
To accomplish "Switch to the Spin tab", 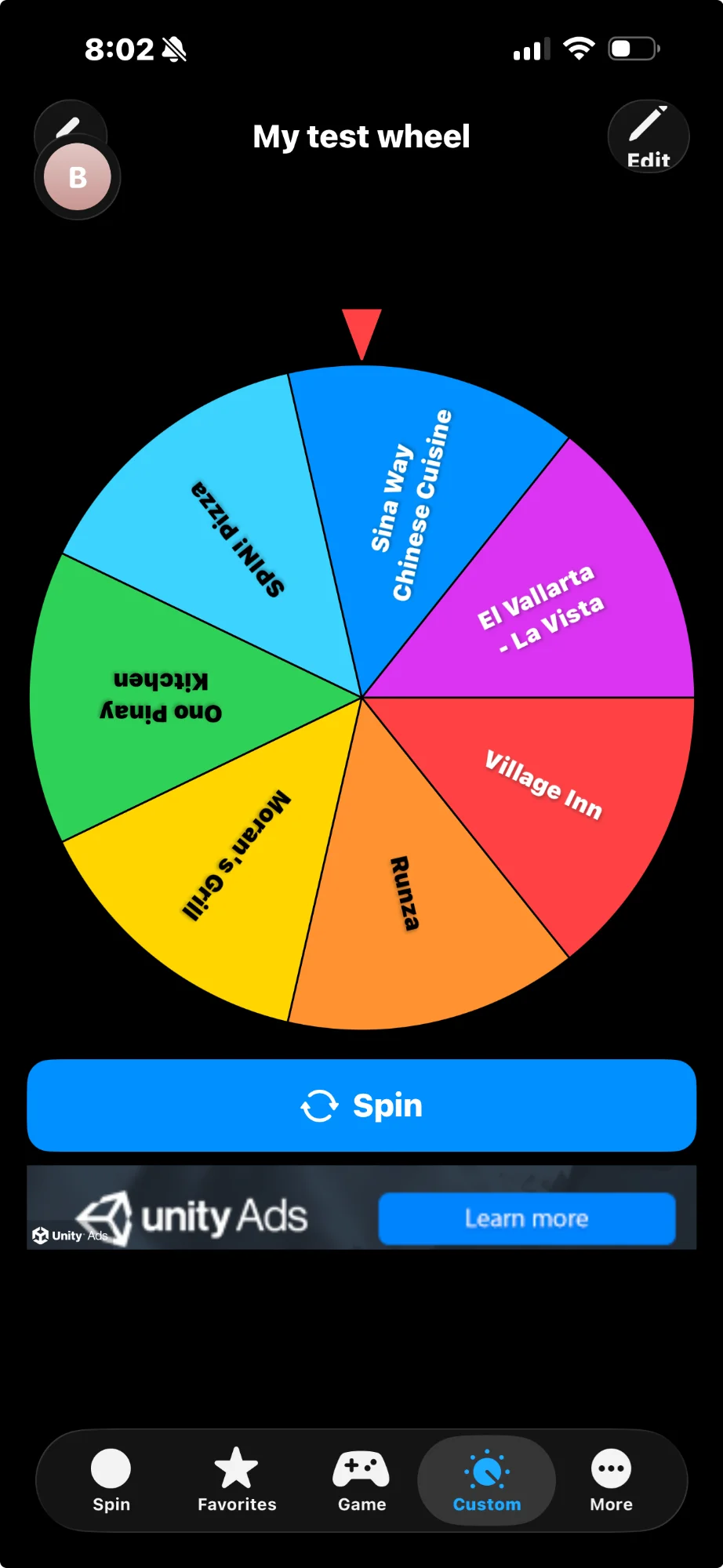I will (x=111, y=1480).
